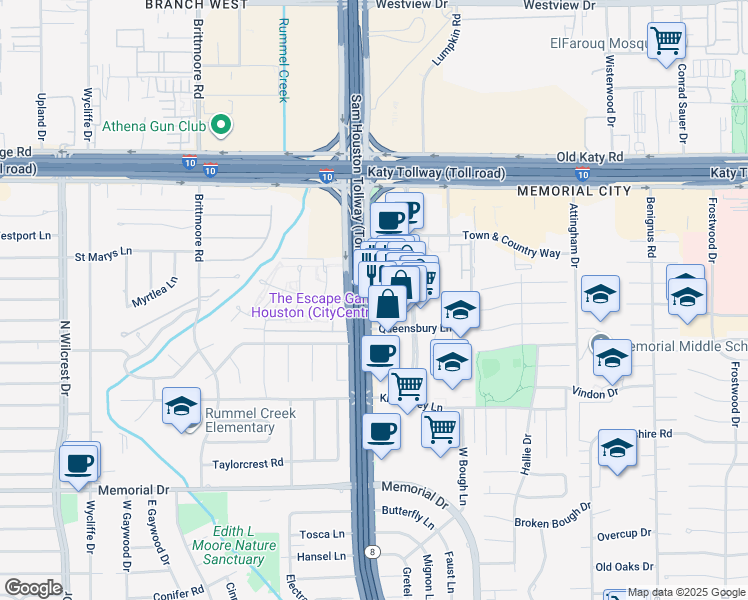This screenshot has height=600, width=748.
Task: Tap the shopping cart marker near ElFarouq Mosque
Action: click(666, 41)
